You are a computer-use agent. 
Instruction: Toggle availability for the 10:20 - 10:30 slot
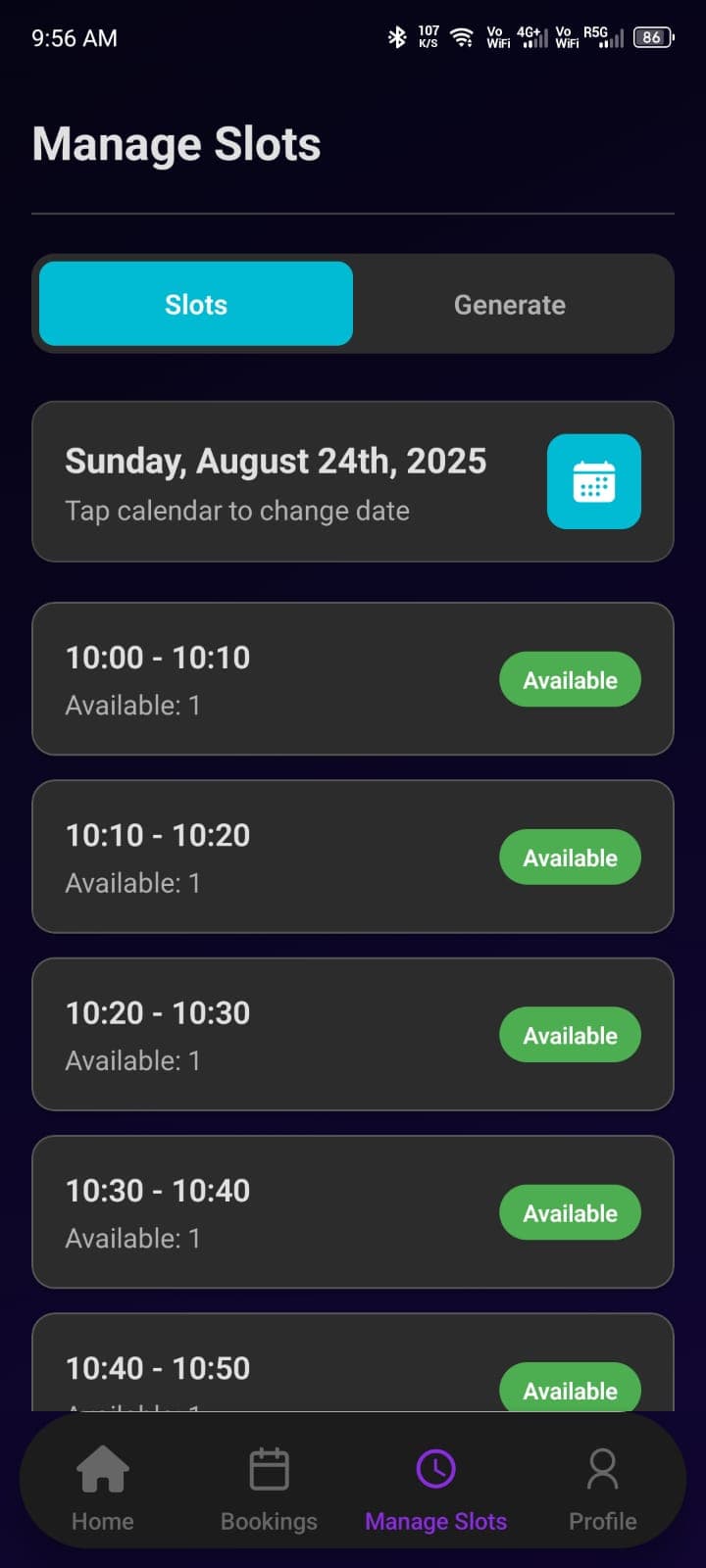pos(570,1034)
